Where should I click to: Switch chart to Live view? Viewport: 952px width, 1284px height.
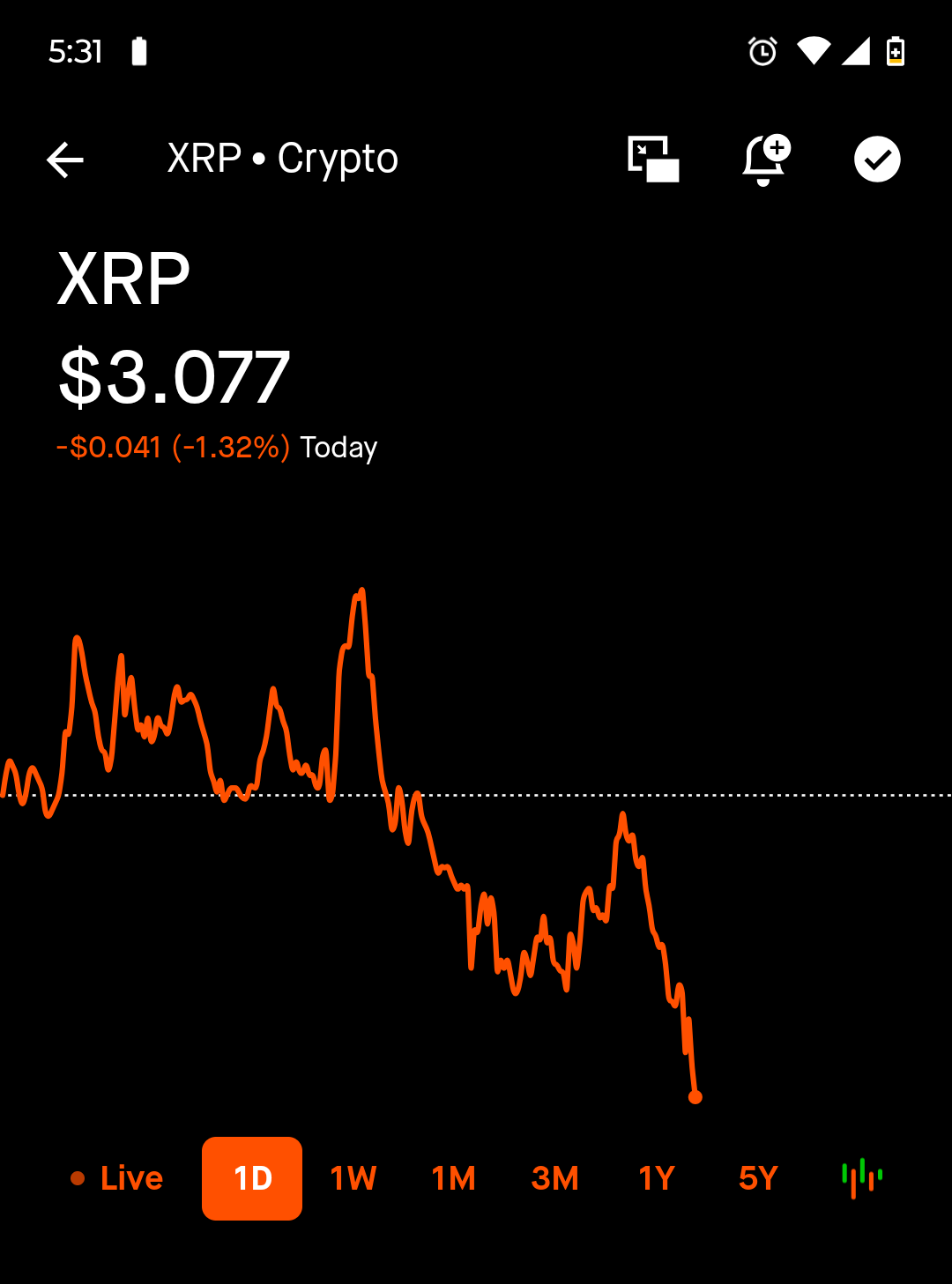pos(118,1178)
